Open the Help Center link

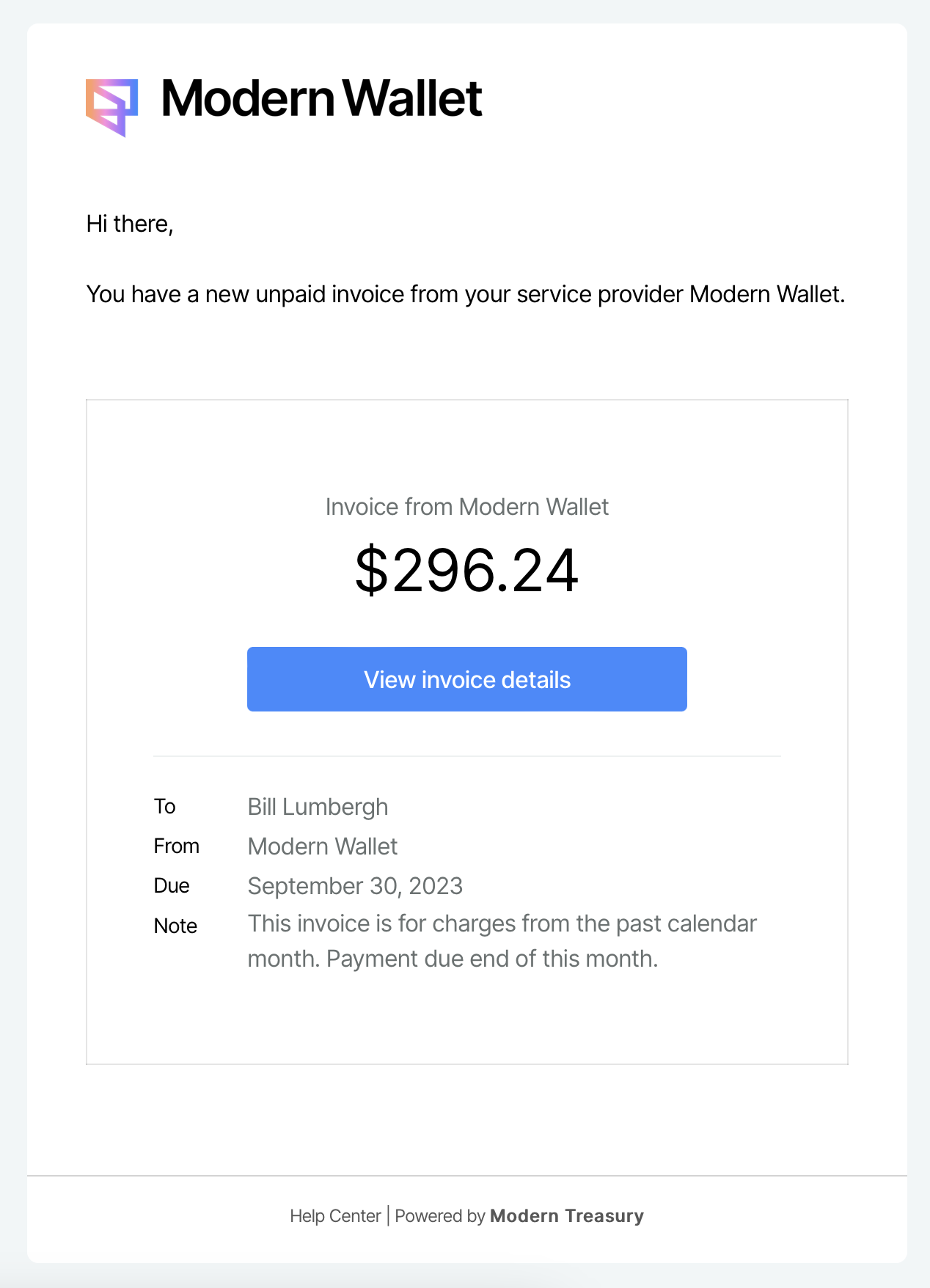[335, 1216]
